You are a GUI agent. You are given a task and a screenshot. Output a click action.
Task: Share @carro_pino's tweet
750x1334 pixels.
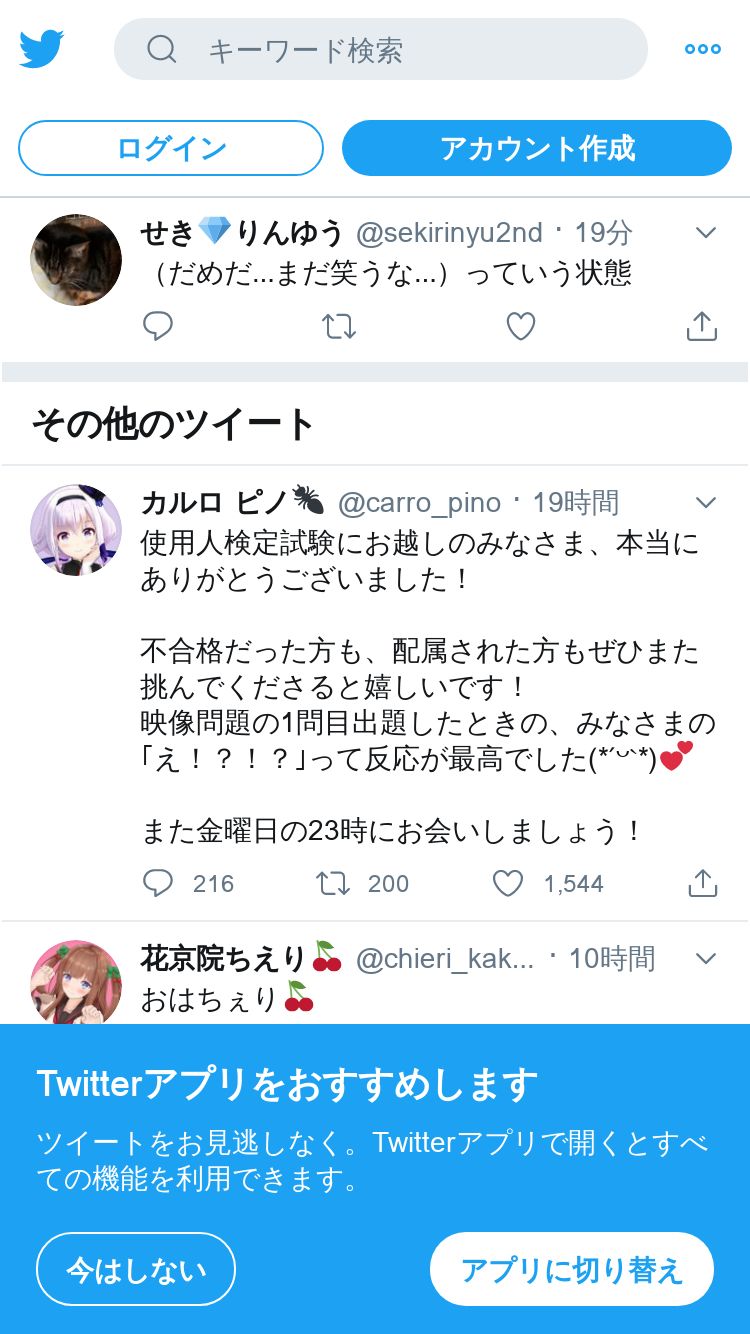point(702,883)
